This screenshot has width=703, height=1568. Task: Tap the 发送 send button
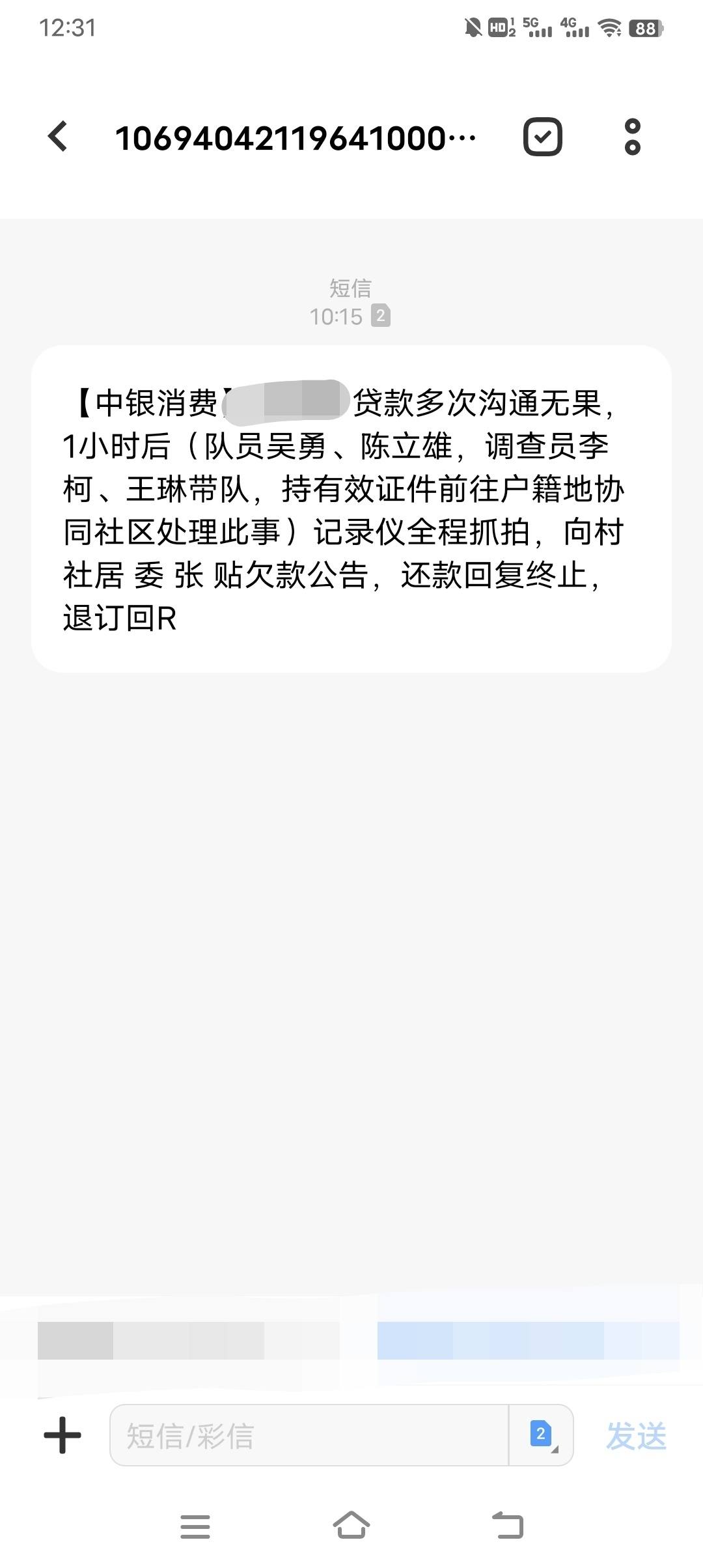(x=636, y=1436)
